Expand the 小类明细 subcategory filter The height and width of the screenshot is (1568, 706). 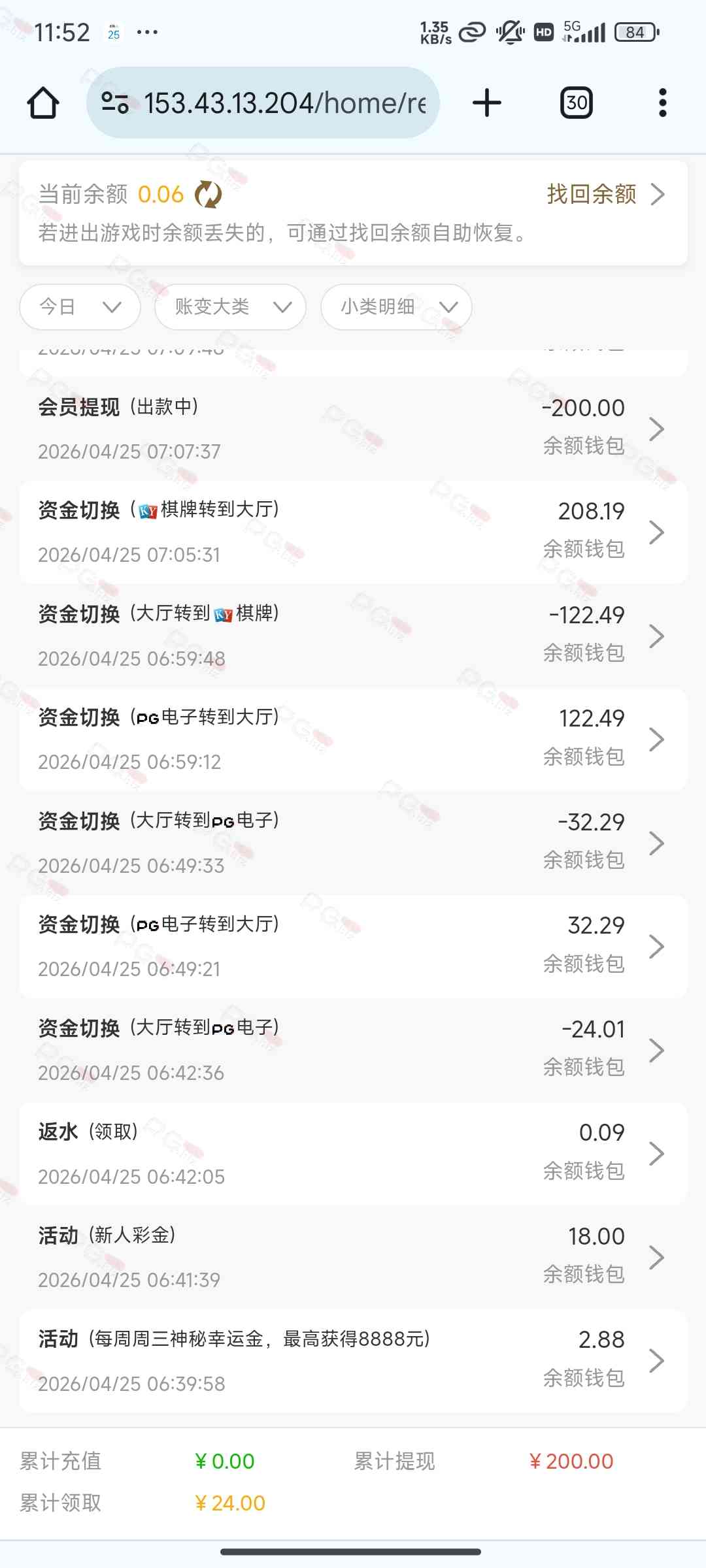[396, 306]
